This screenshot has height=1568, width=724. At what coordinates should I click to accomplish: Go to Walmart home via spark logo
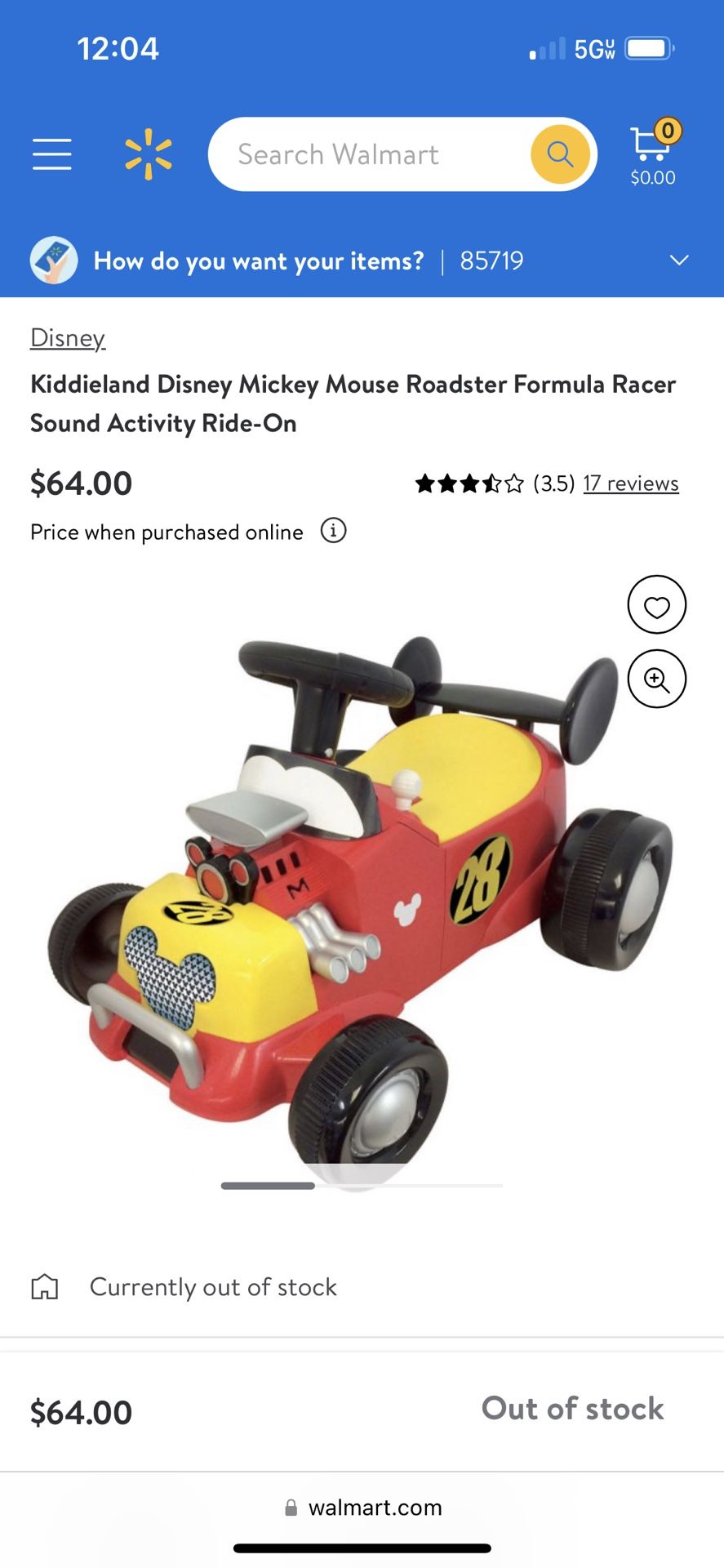tap(149, 154)
